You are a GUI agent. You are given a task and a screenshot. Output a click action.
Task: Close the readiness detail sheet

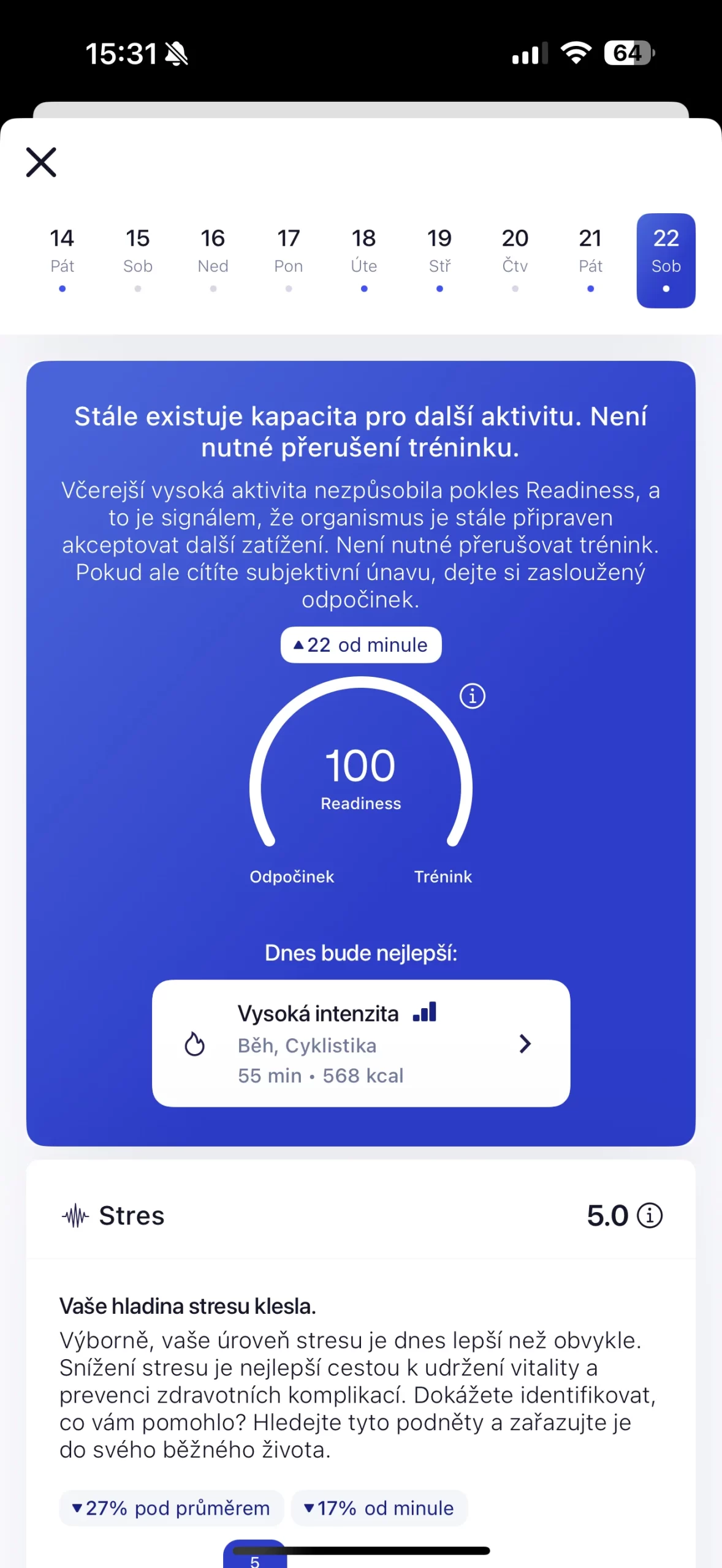coord(41,162)
